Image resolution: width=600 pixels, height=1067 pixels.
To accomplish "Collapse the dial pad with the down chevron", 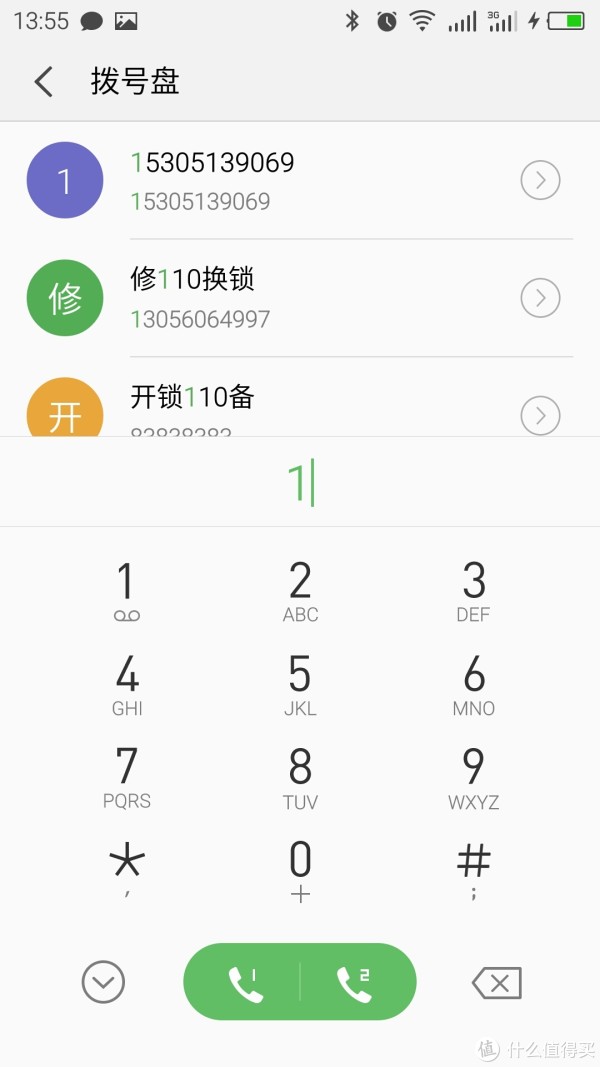I will 103,982.
